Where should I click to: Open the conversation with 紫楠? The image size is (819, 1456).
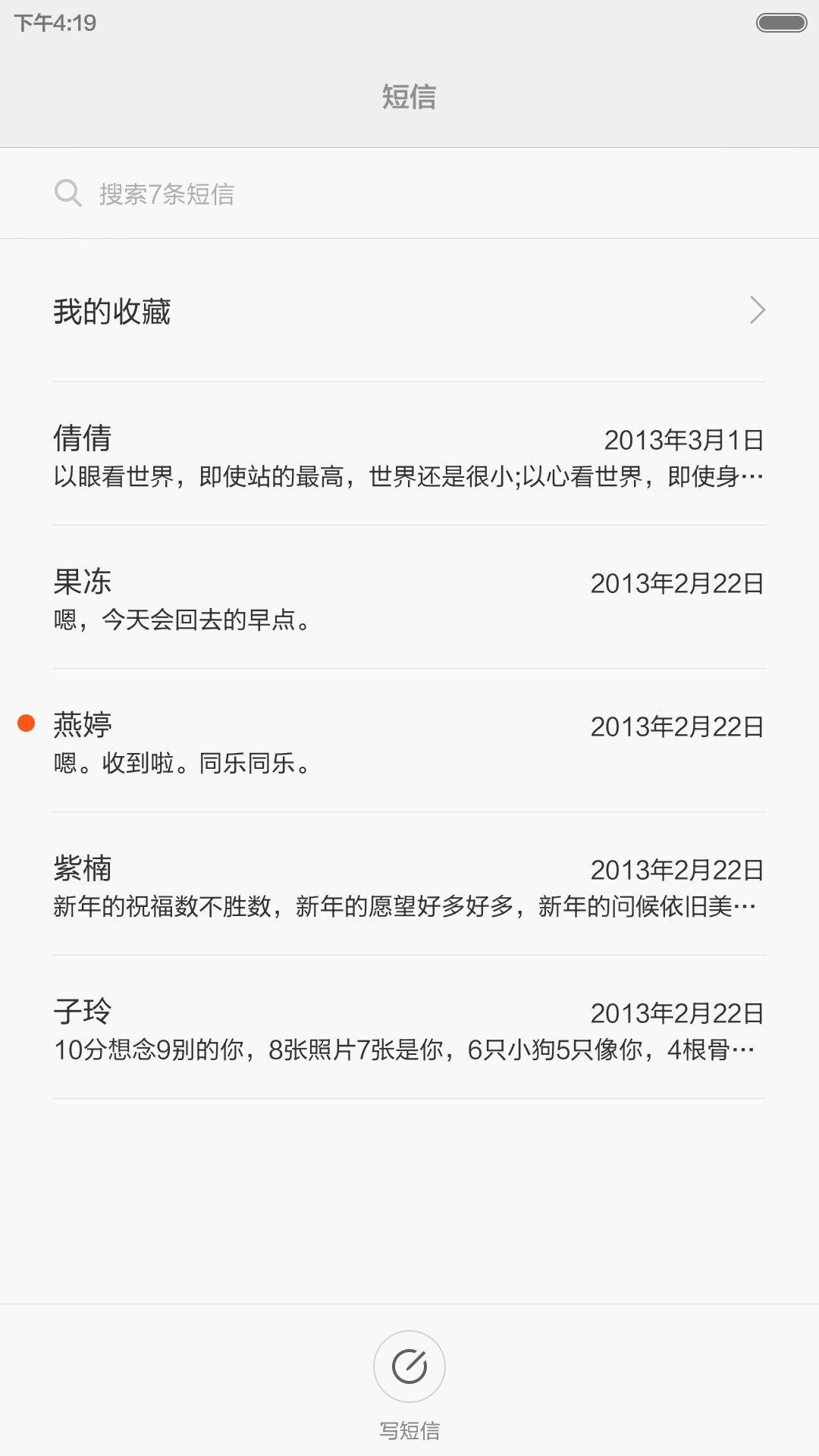click(x=409, y=884)
